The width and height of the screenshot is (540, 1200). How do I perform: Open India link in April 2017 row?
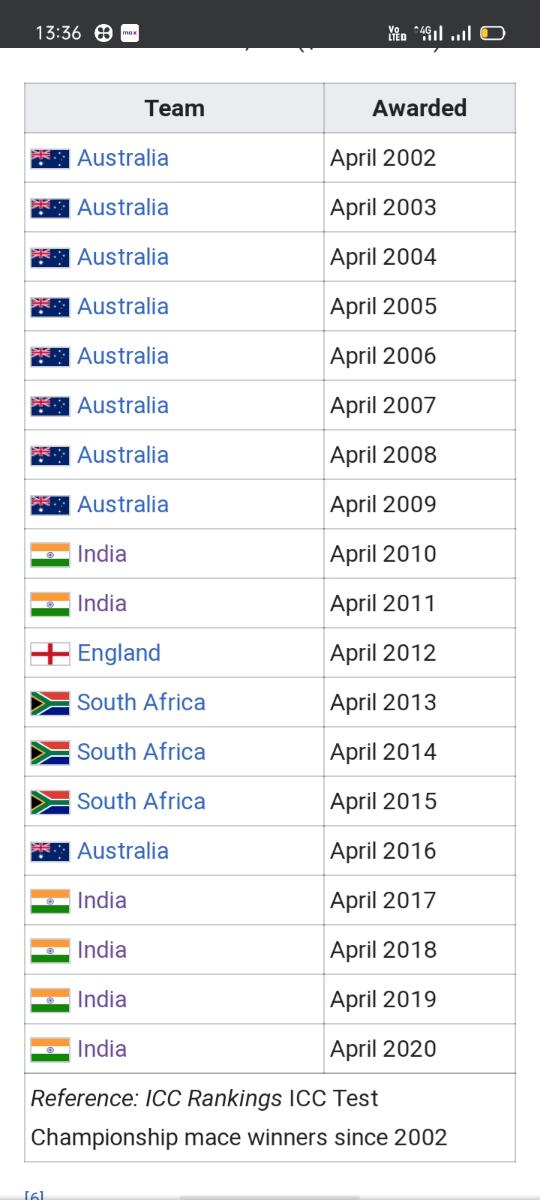pyautogui.click(x=102, y=900)
